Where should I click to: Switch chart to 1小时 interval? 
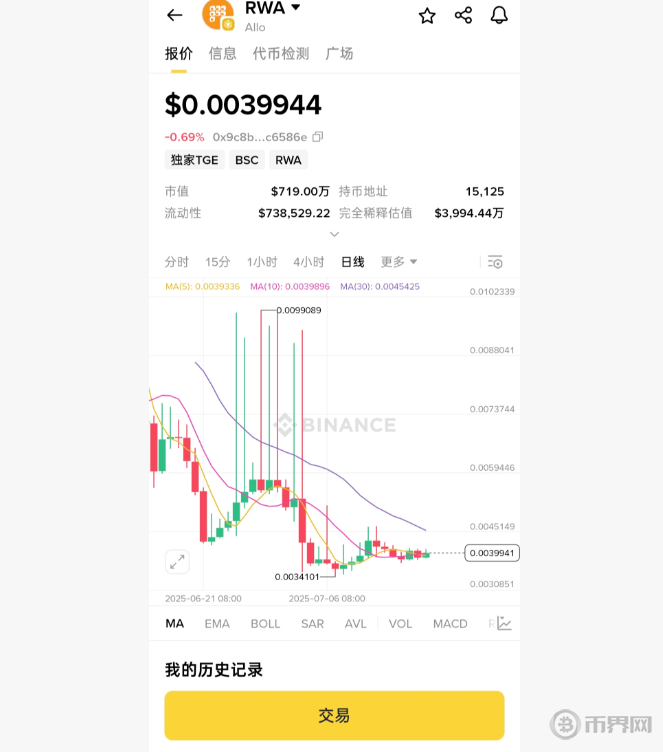[262, 262]
